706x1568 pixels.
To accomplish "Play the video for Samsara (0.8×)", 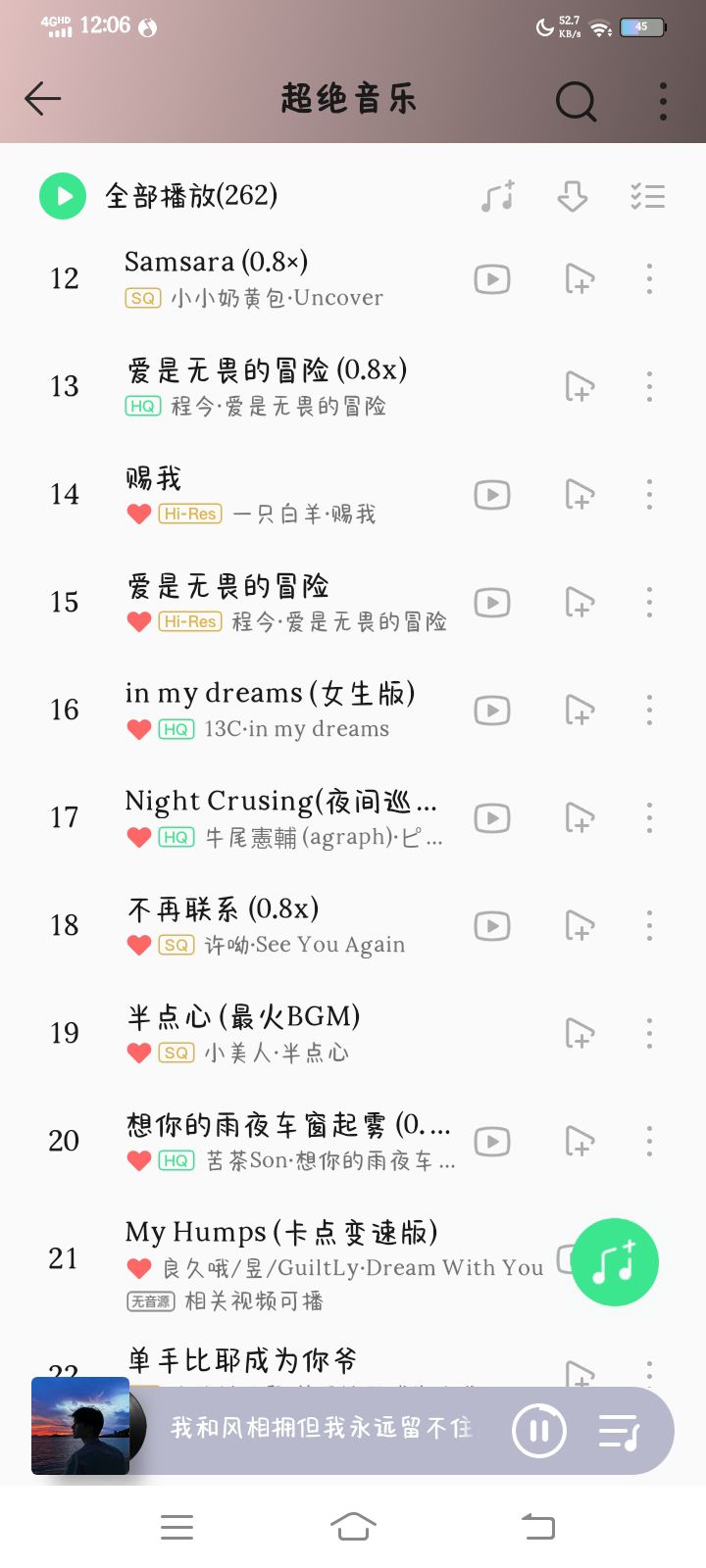I will [x=492, y=279].
